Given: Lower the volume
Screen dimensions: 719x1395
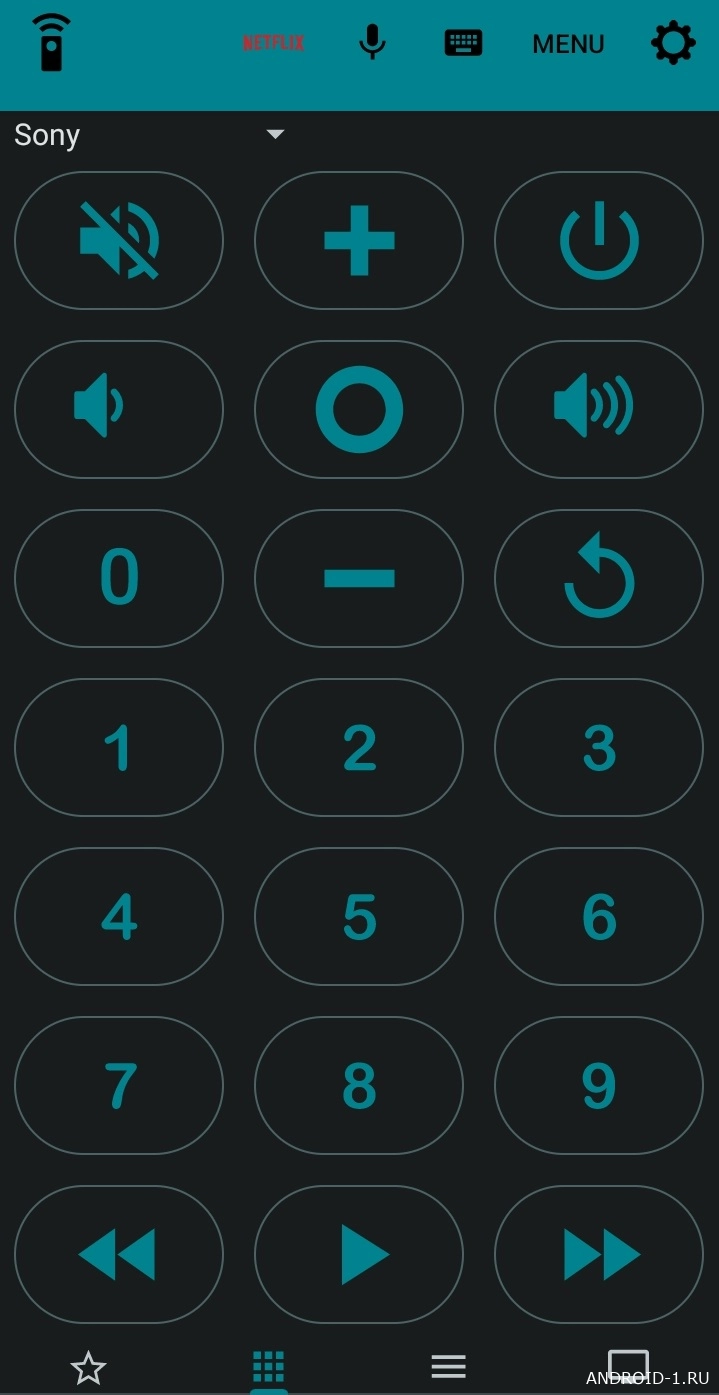Looking at the screenshot, I should click(119, 408).
